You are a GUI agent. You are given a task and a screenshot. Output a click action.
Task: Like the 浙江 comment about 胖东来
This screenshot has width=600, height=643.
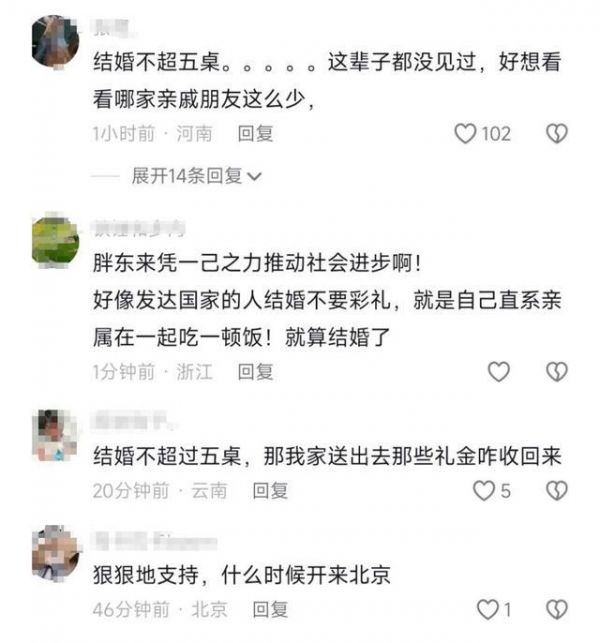[498, 372]
